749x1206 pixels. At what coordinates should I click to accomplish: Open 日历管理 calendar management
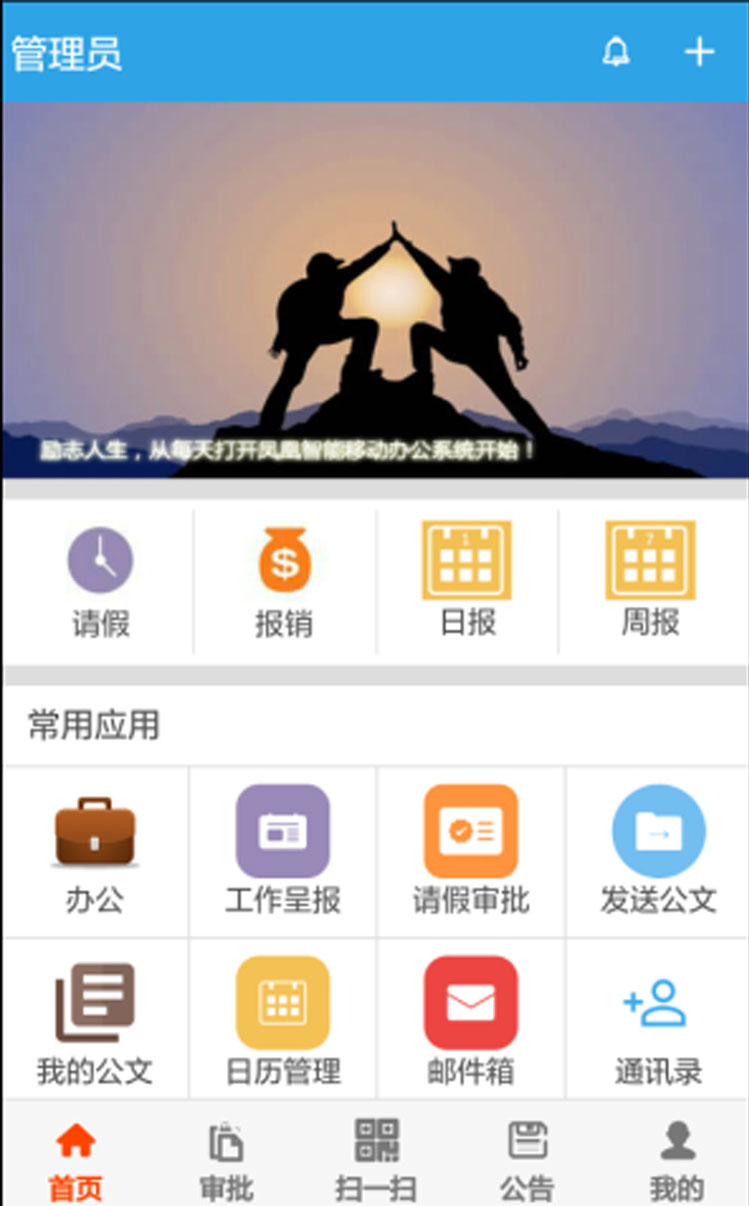coord(283,1020)
